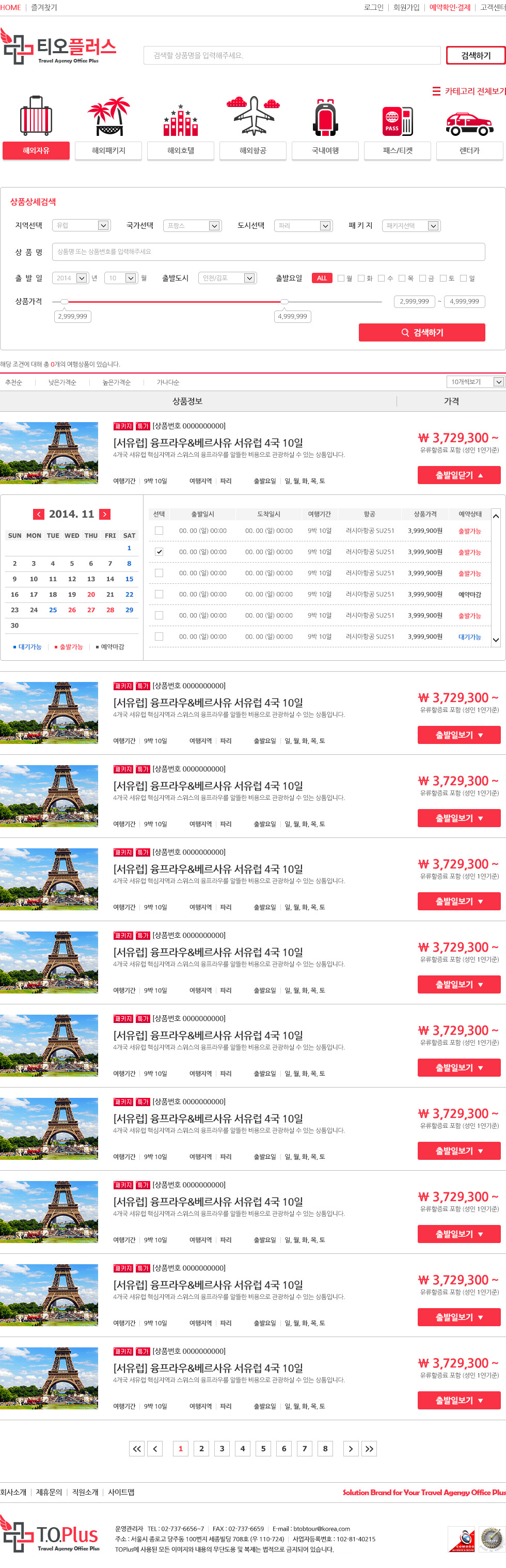Select November 15 in the calendar

click(129, 579)
